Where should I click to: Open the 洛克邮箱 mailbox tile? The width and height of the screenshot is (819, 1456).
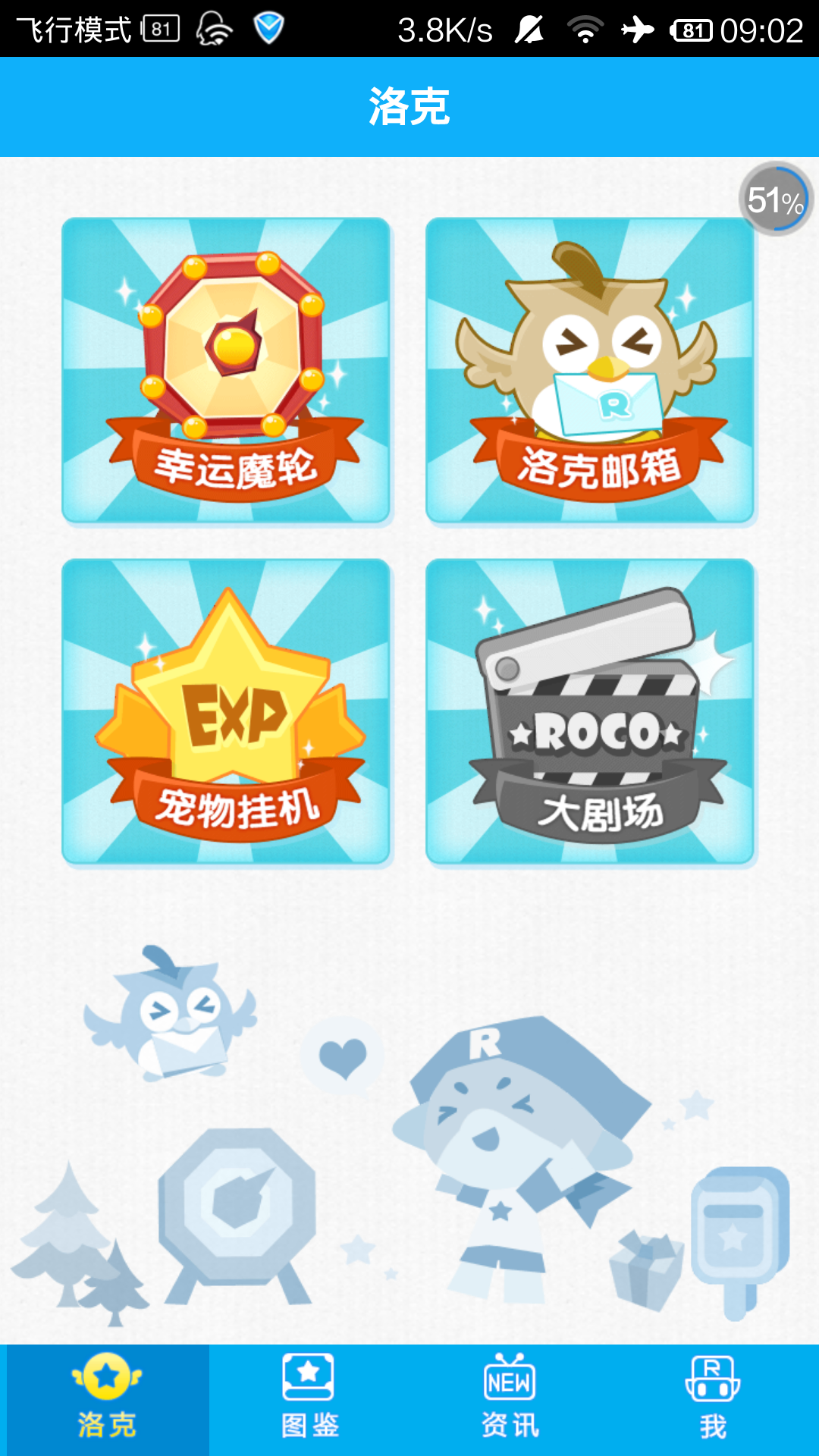[590, 370]
